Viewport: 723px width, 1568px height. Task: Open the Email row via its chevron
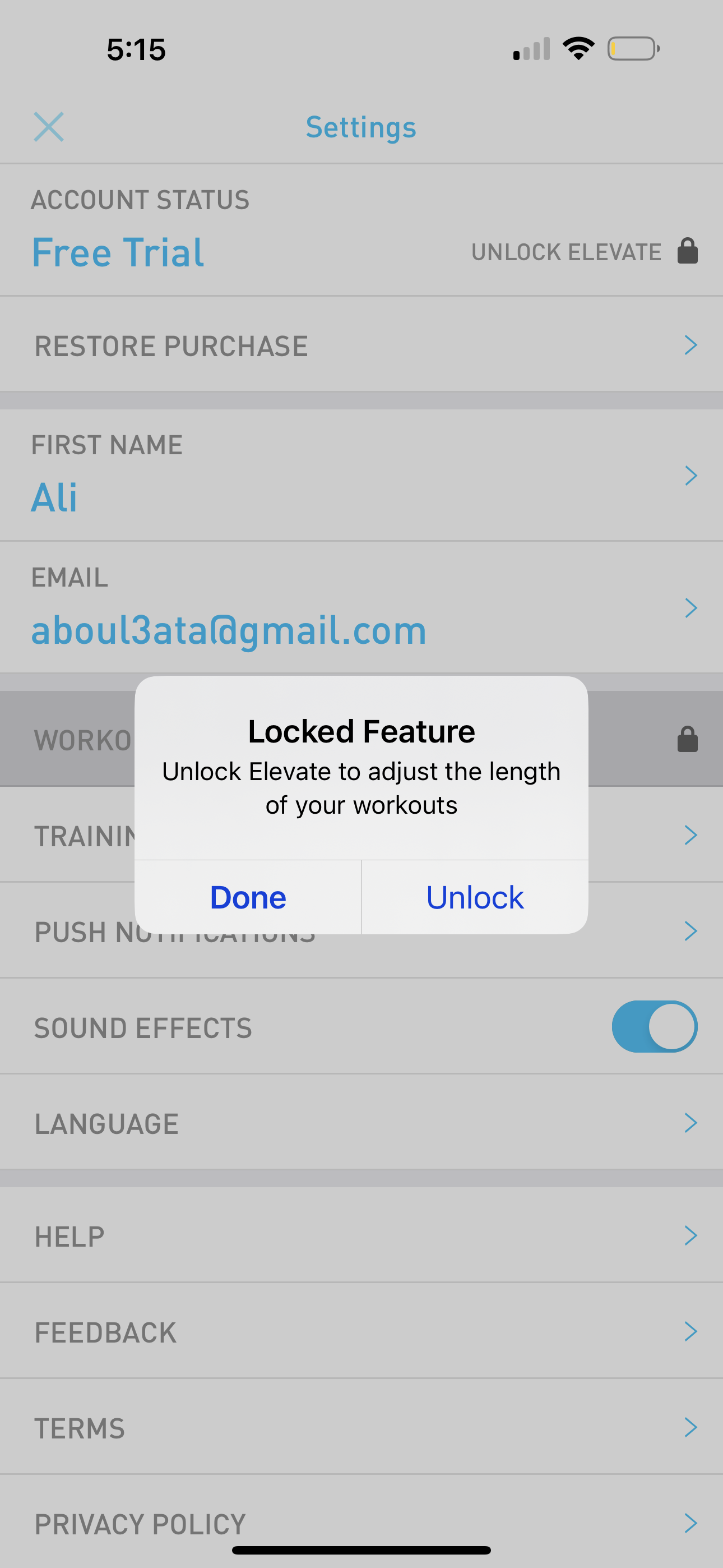(690, 607)
